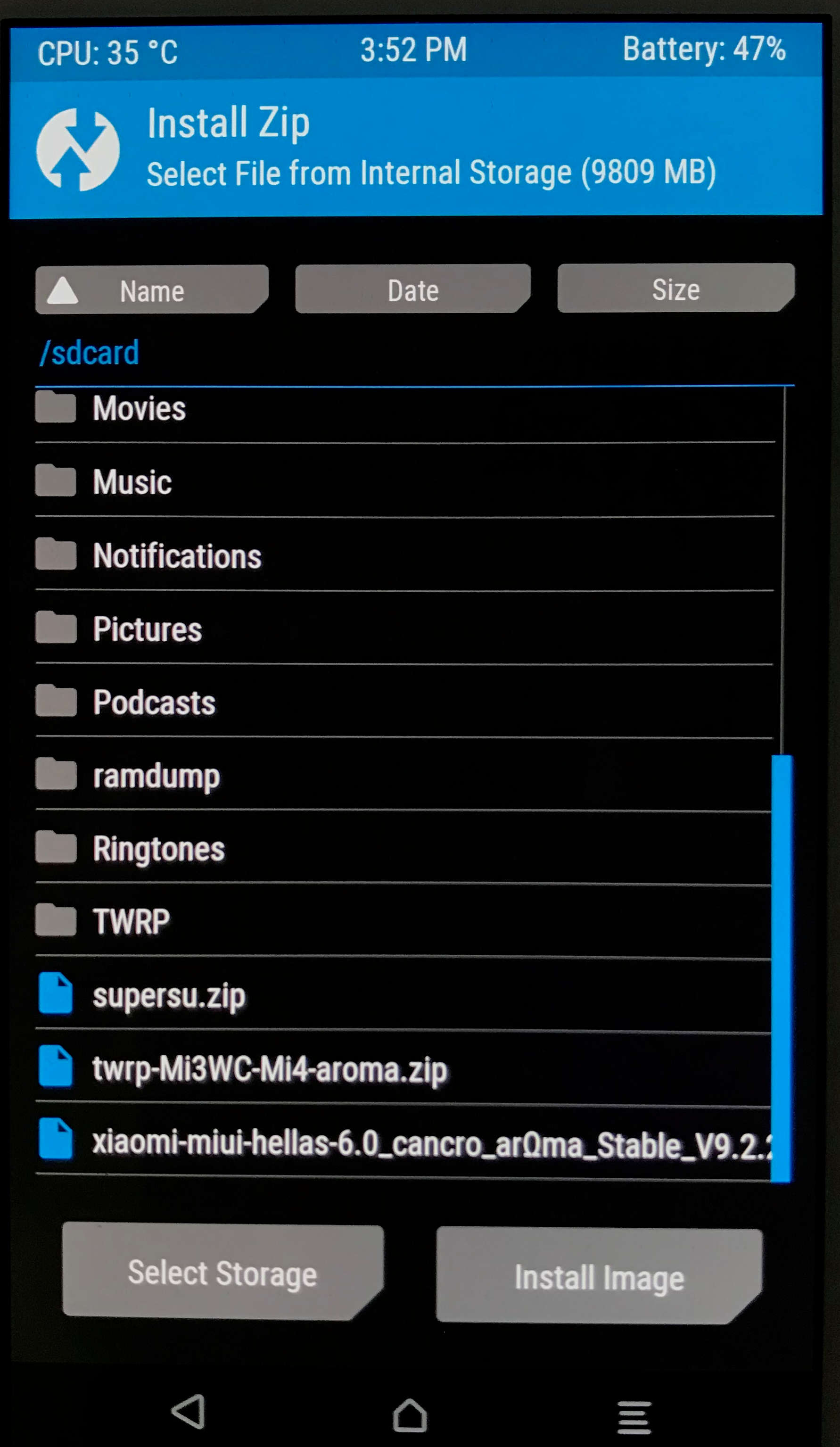This screenshot has height=1447, width=840.
Task: Open the Movies folder
Action: [140, 409]
